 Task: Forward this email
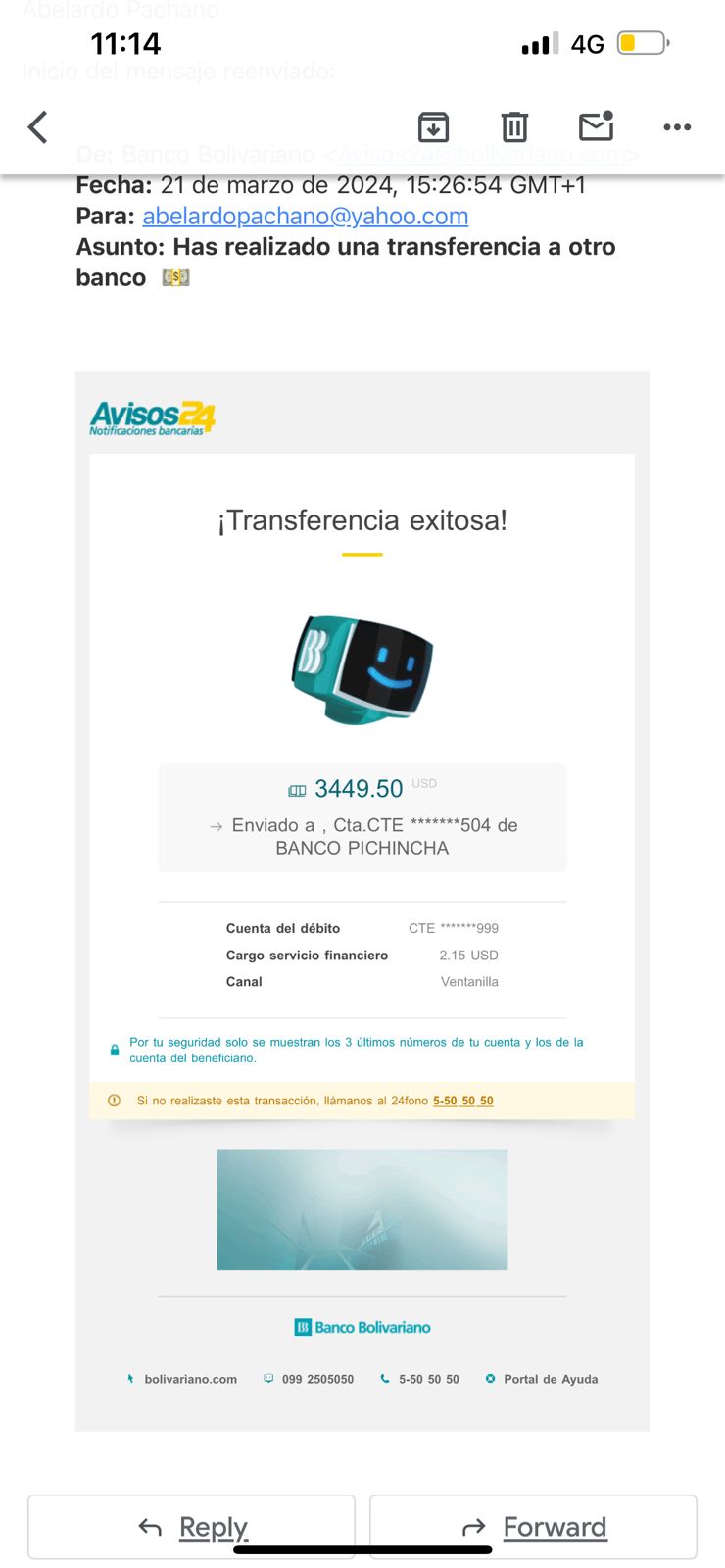coord(533,1527)
